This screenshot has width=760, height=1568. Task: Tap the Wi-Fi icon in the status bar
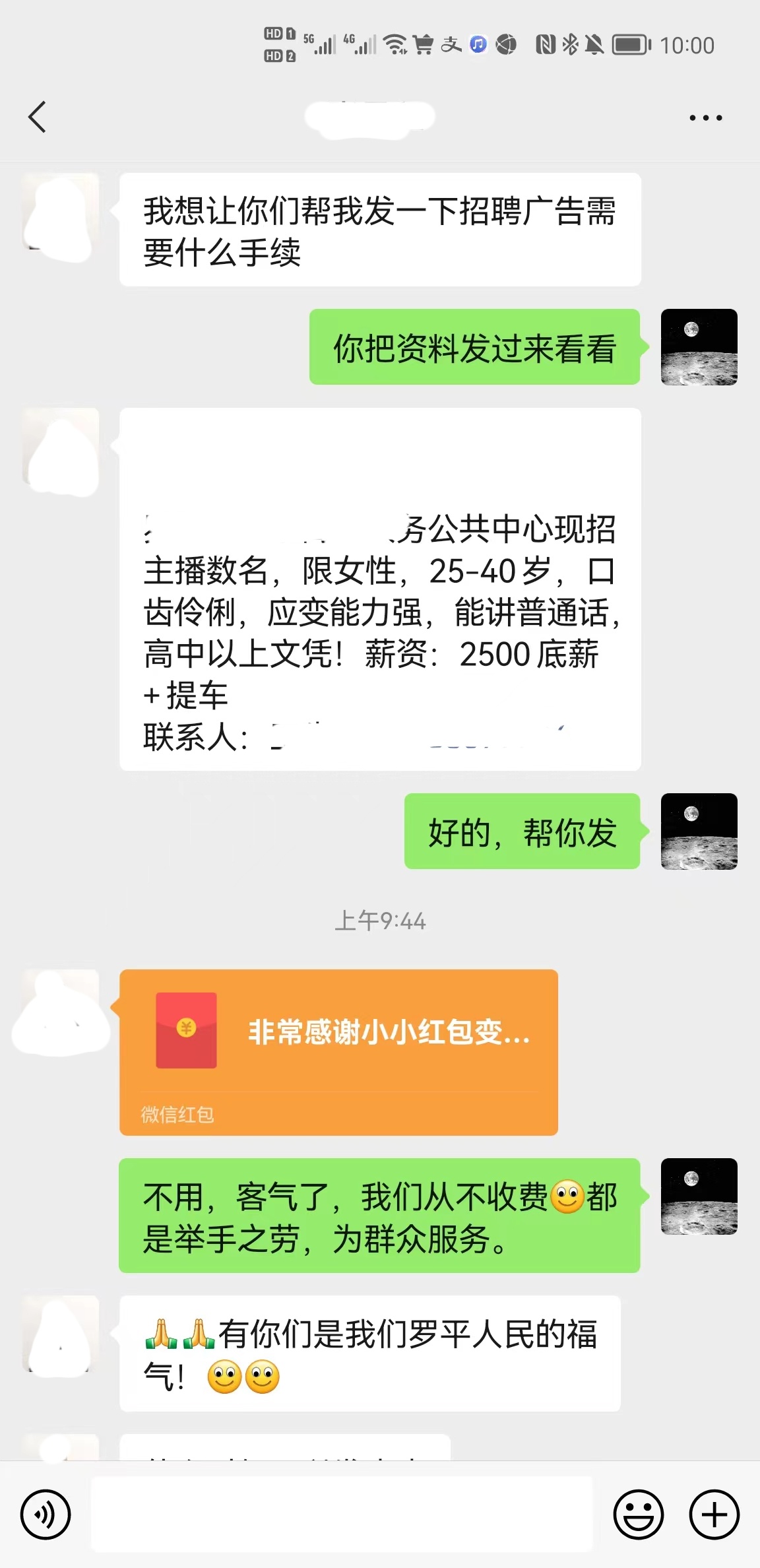[395, 43]
